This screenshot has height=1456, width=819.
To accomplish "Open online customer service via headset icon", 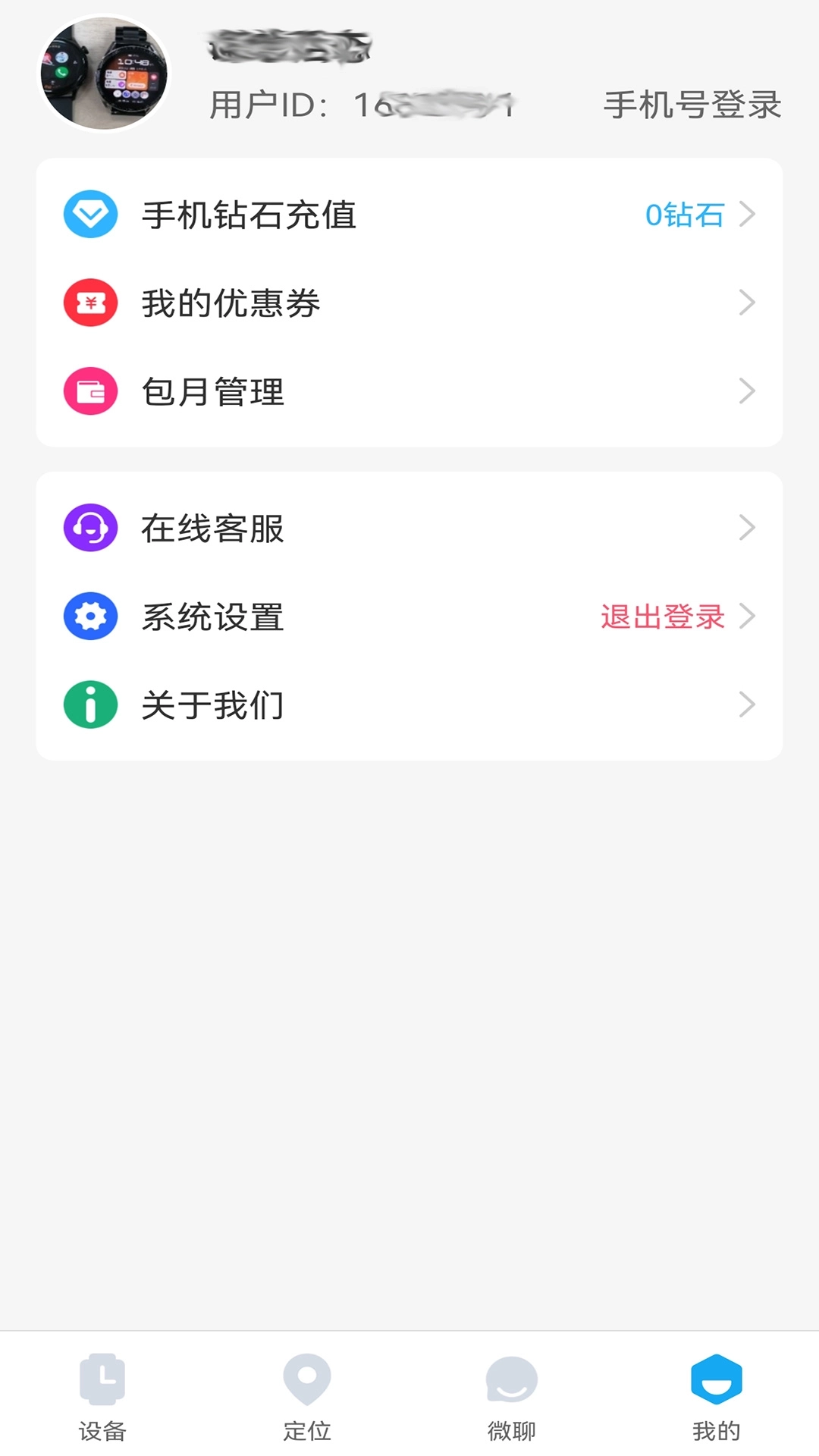I will coord(90,529).
